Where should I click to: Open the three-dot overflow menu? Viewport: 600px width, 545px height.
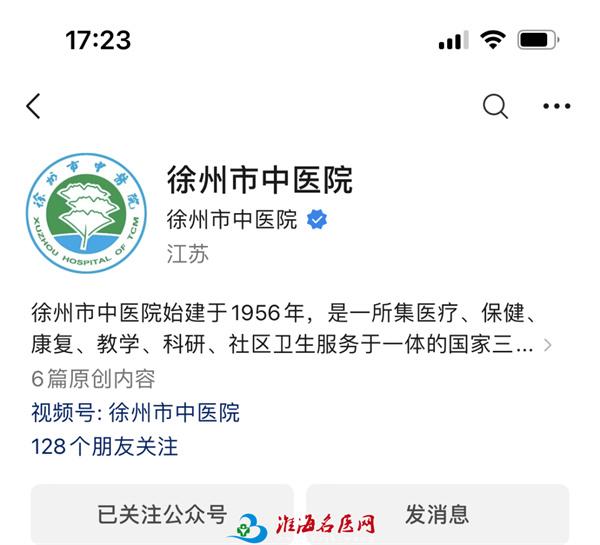(556, 106)
